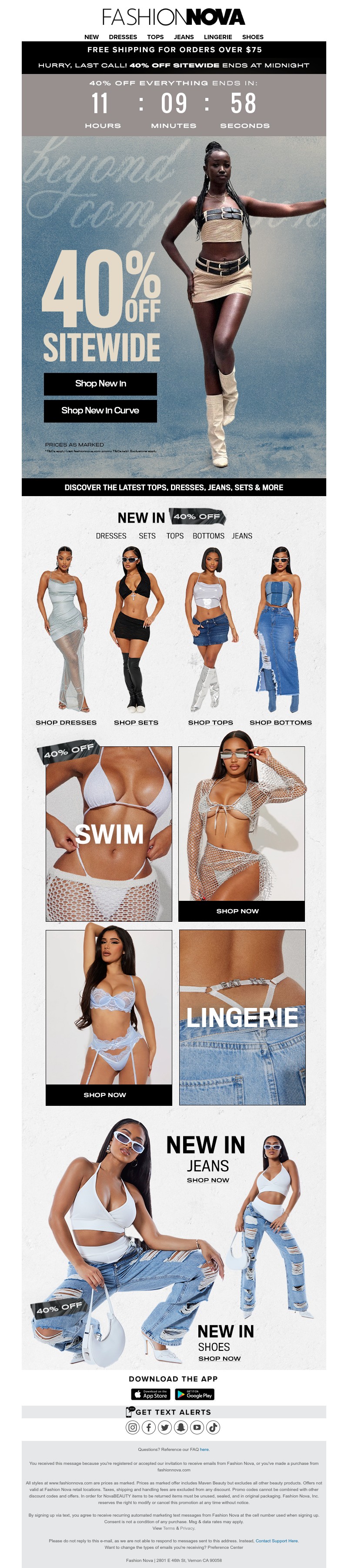The width and height of the screenshot is (348, 1568).
Task: Download from the App Store badge
Action: (150, 1394)
